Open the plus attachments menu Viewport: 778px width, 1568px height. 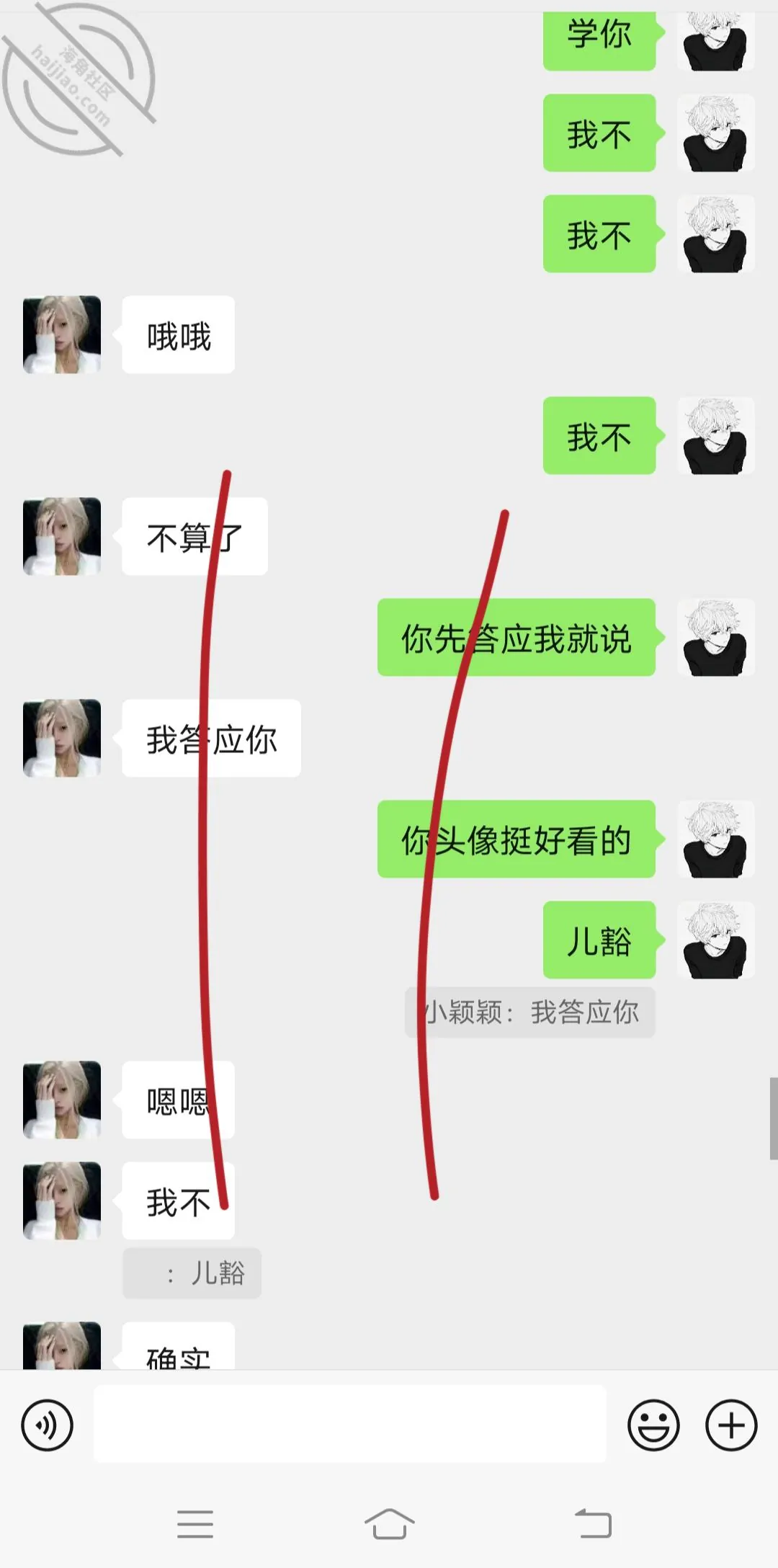point(731,1425)
